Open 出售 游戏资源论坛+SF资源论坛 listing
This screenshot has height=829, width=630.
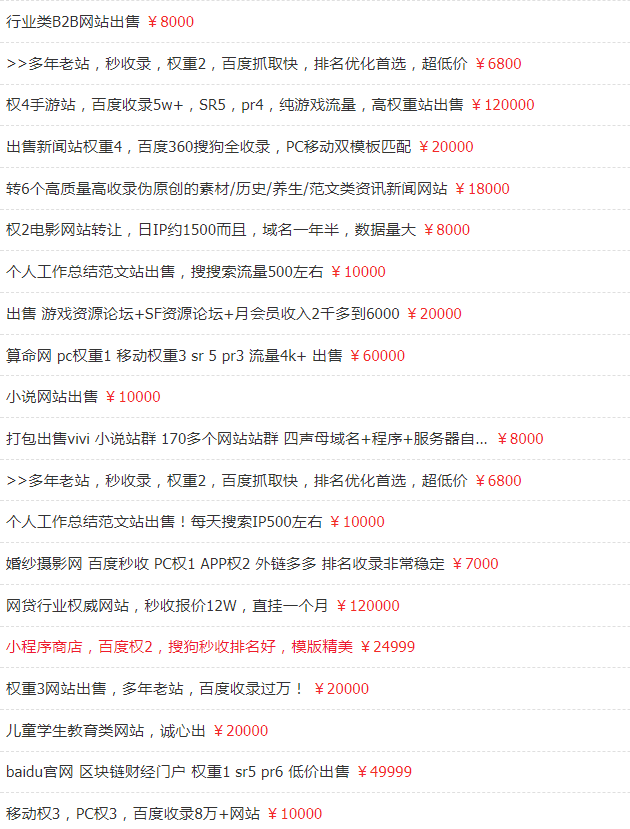point(202,314)
